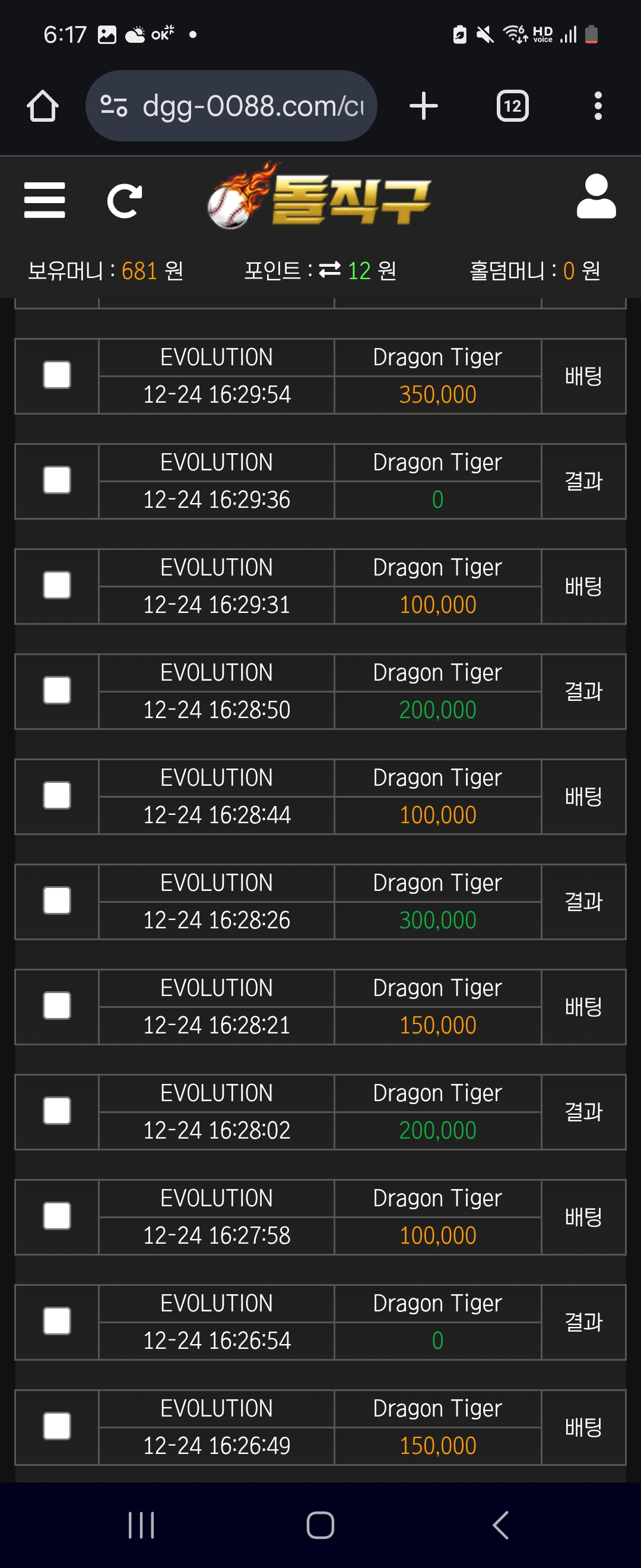The width and height of the screenshot is (641, 1568).
Task: Open the hamburger menu
Action: [45, 200]
